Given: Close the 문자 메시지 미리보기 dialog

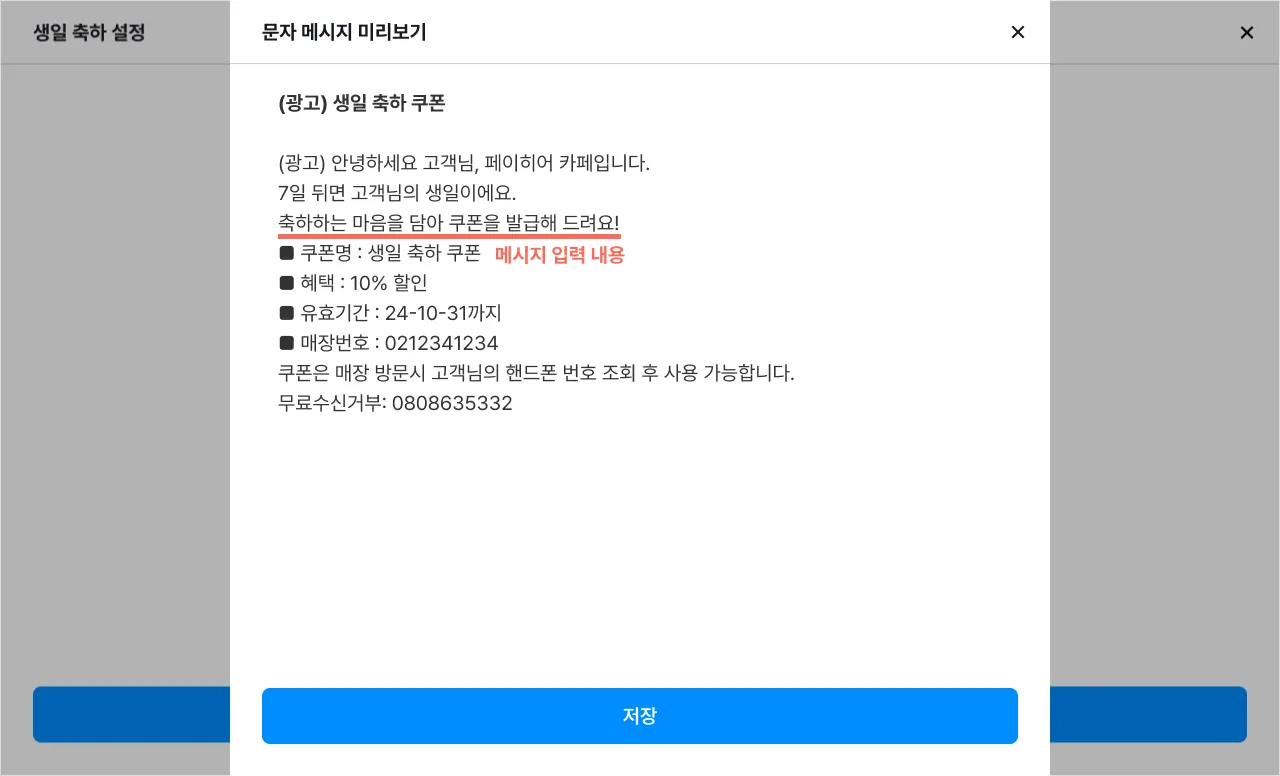Looking at the screenshot, I should [1017, 32].
